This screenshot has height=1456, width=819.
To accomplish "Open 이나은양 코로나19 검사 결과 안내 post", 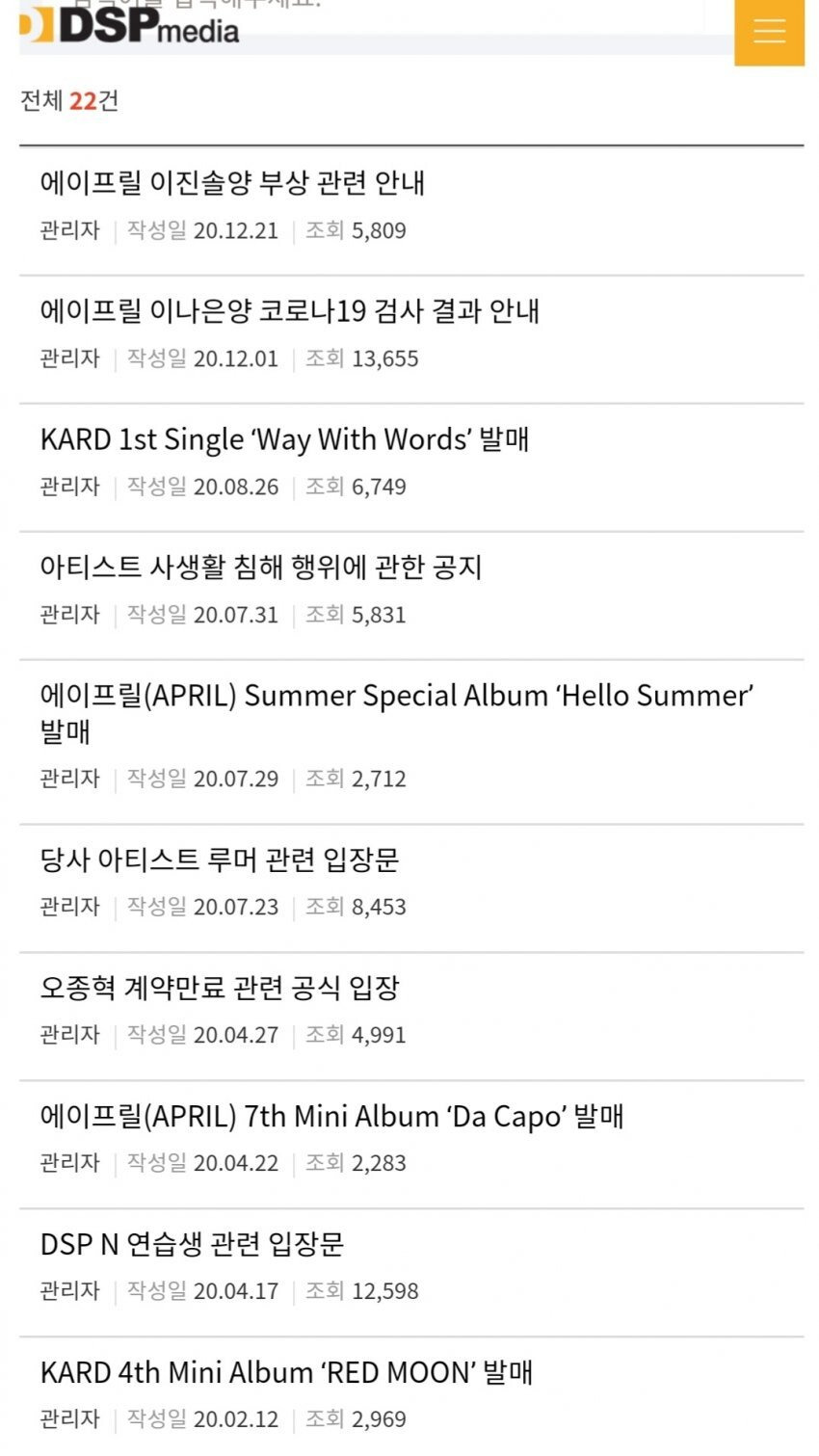I will pyautogui.click(x=289, y=311).
